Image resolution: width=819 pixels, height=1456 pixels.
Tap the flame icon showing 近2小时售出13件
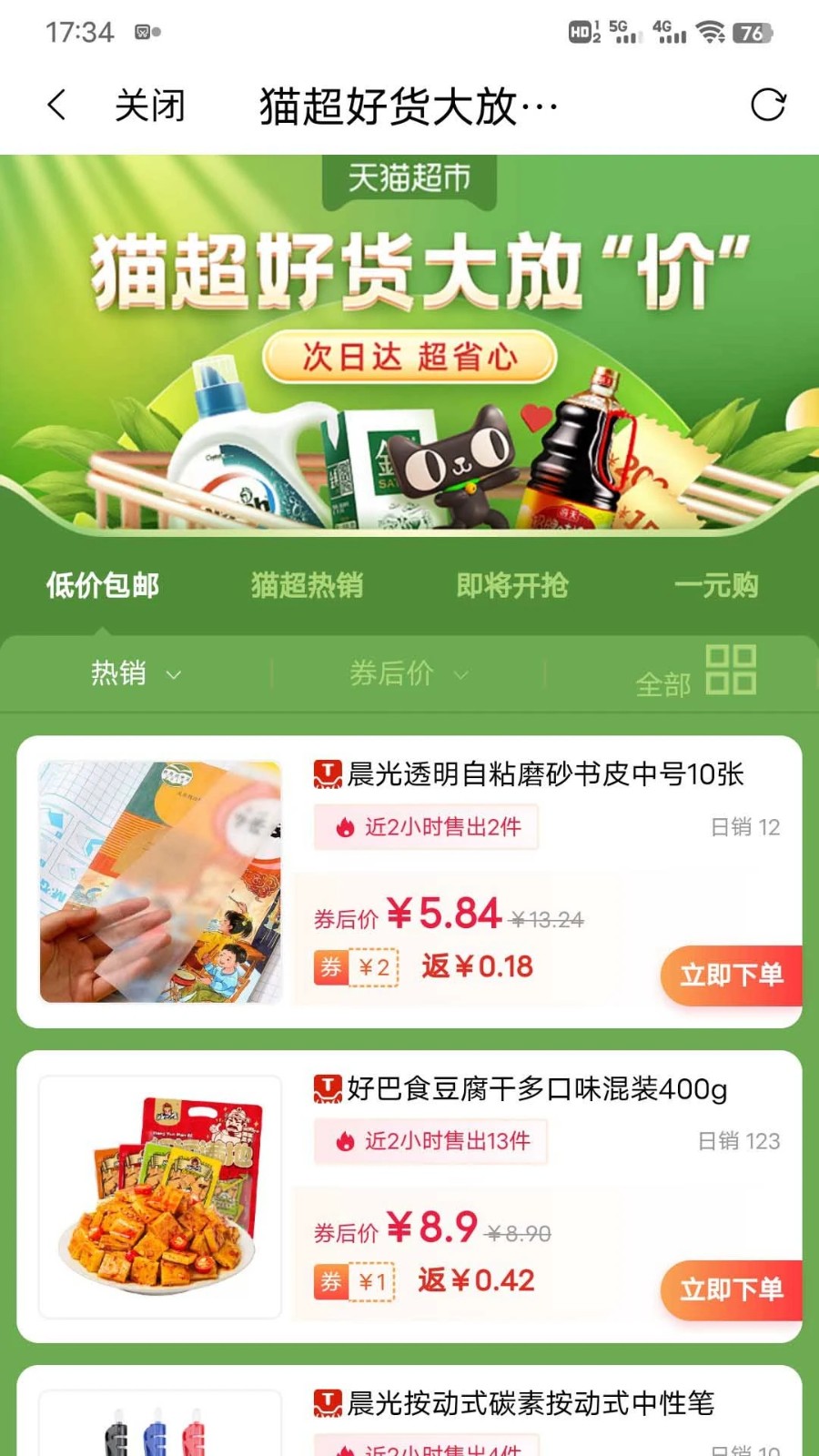click(x=344, y=1141)
